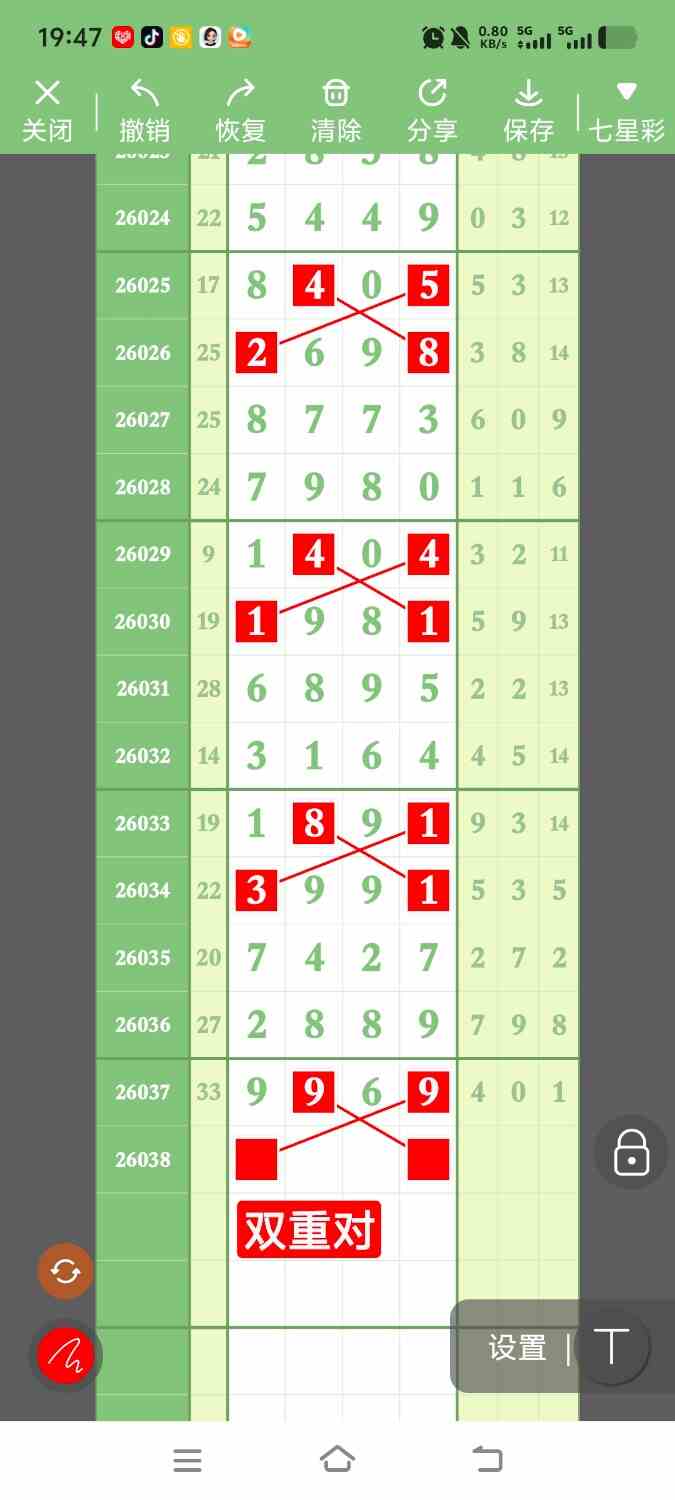Select the text T tool
Viewport: 675px width, 1500px height.
coord(611,1346)
